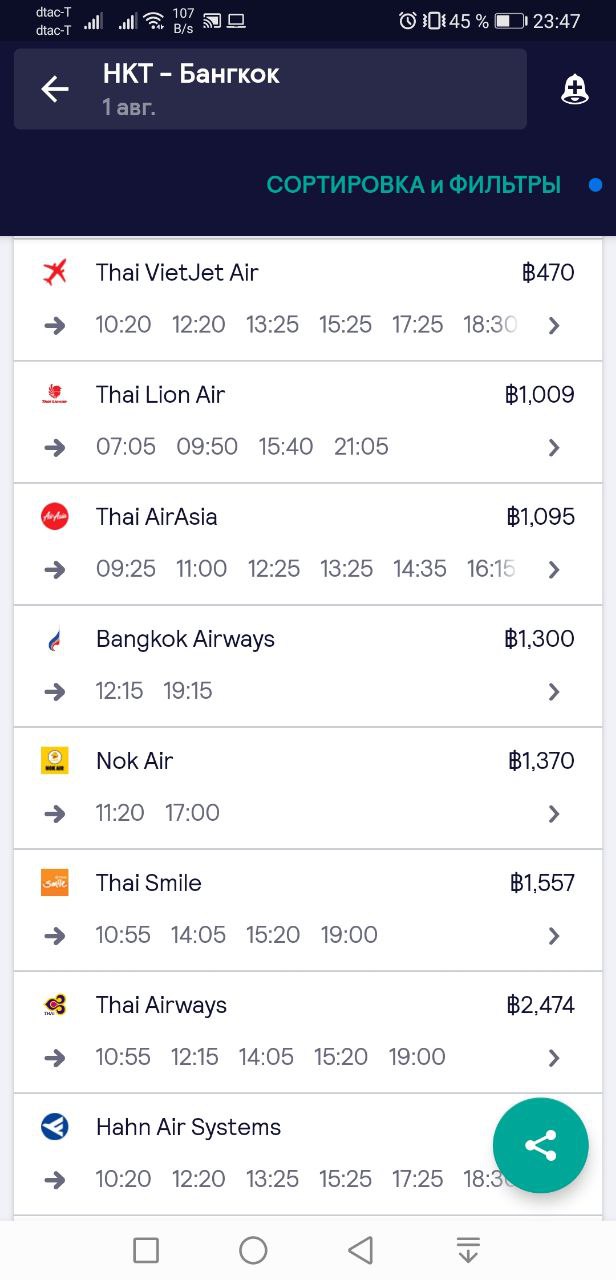This screenshot has height=1280, width=616.
Task: View Thai Lion Air flight options
Action: pyautogui.click(x=308, y=422)
